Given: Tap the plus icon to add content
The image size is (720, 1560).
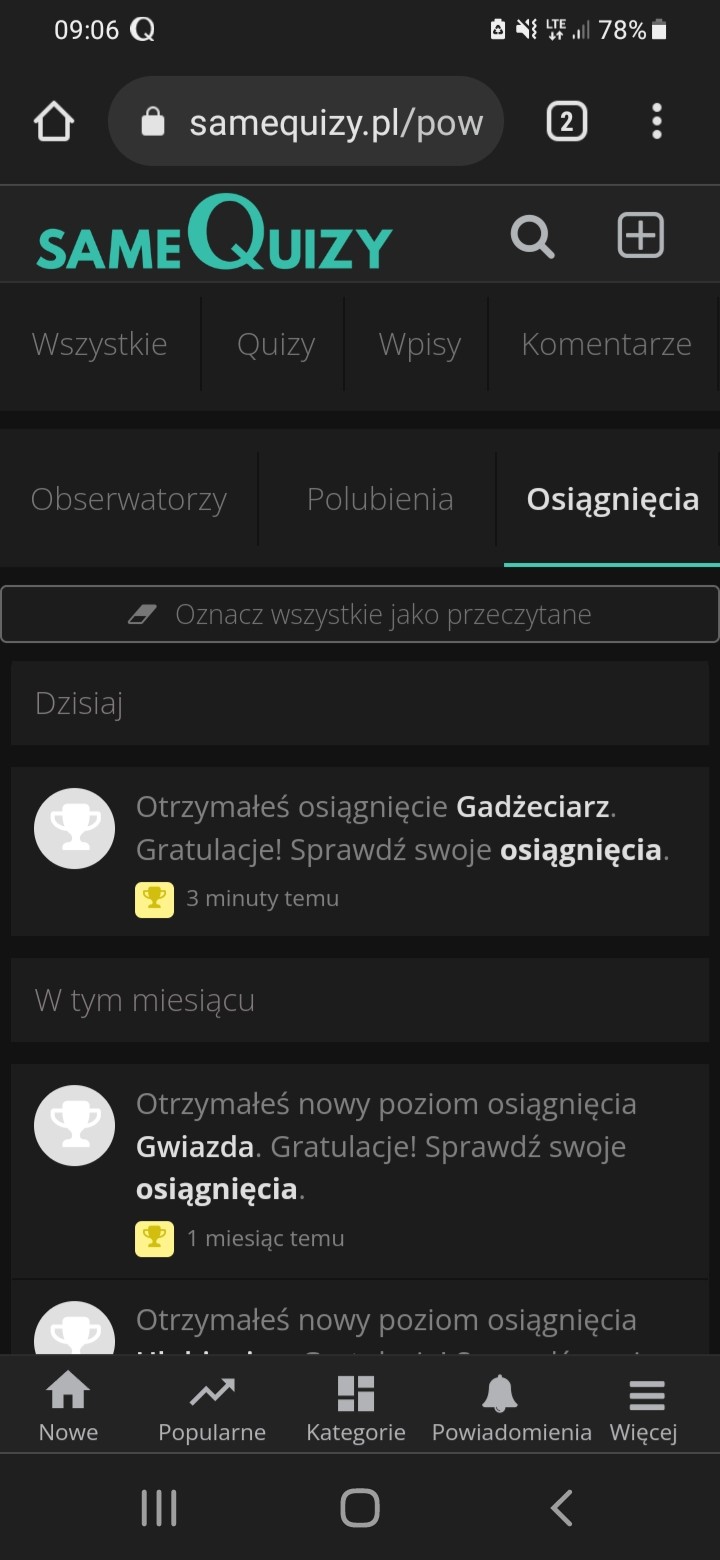Looking at the screenshot, I should tap(640, 236).
